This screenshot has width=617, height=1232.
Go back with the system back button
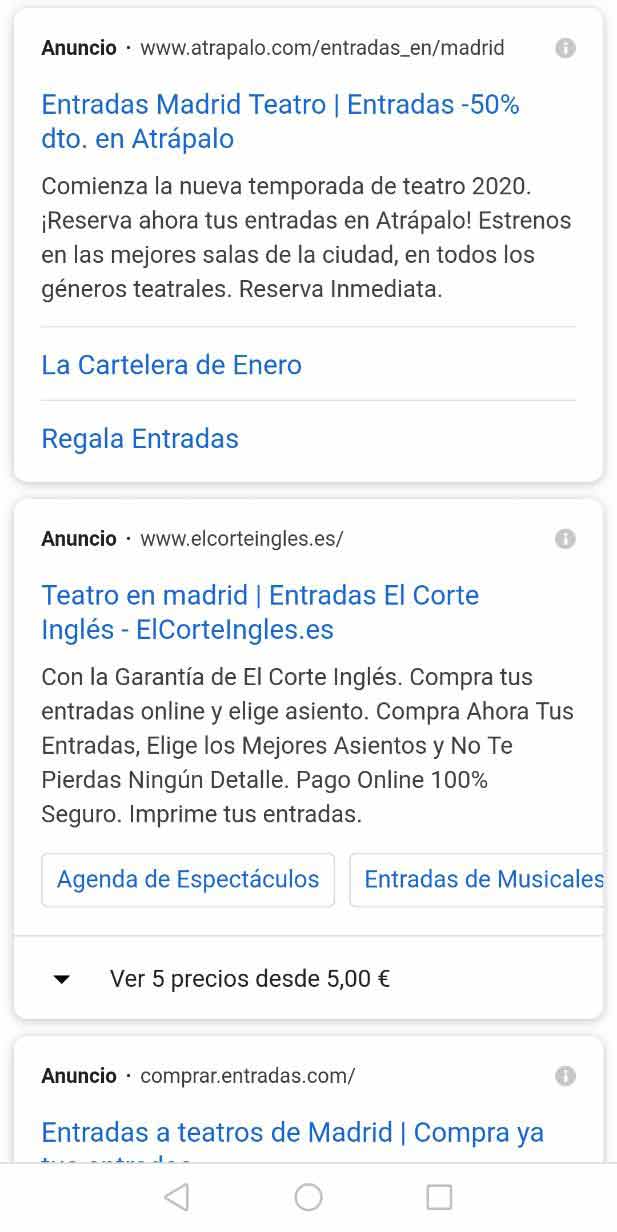click(176, 1197)
